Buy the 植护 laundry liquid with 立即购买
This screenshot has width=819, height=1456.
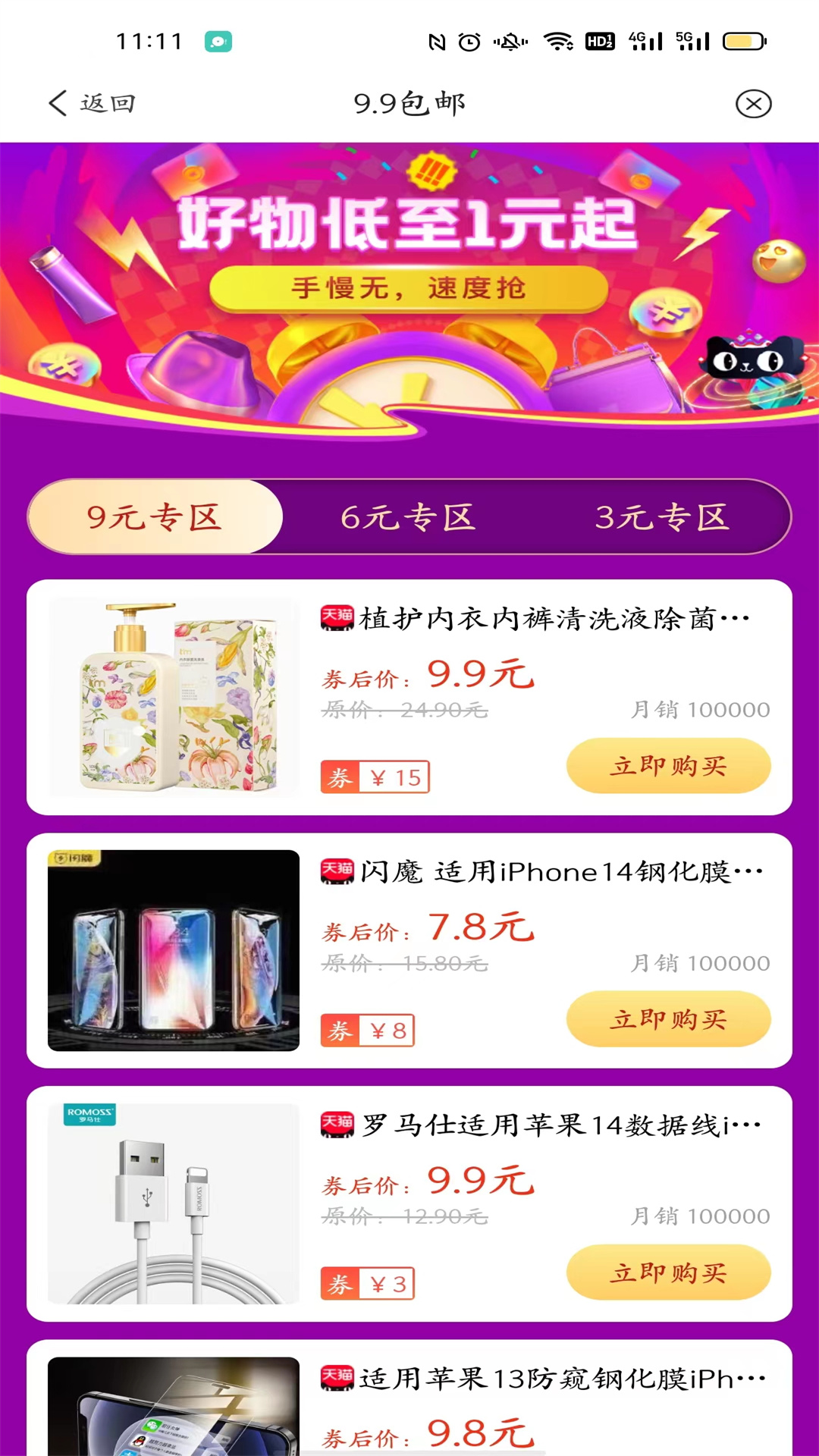click(668, 766)
